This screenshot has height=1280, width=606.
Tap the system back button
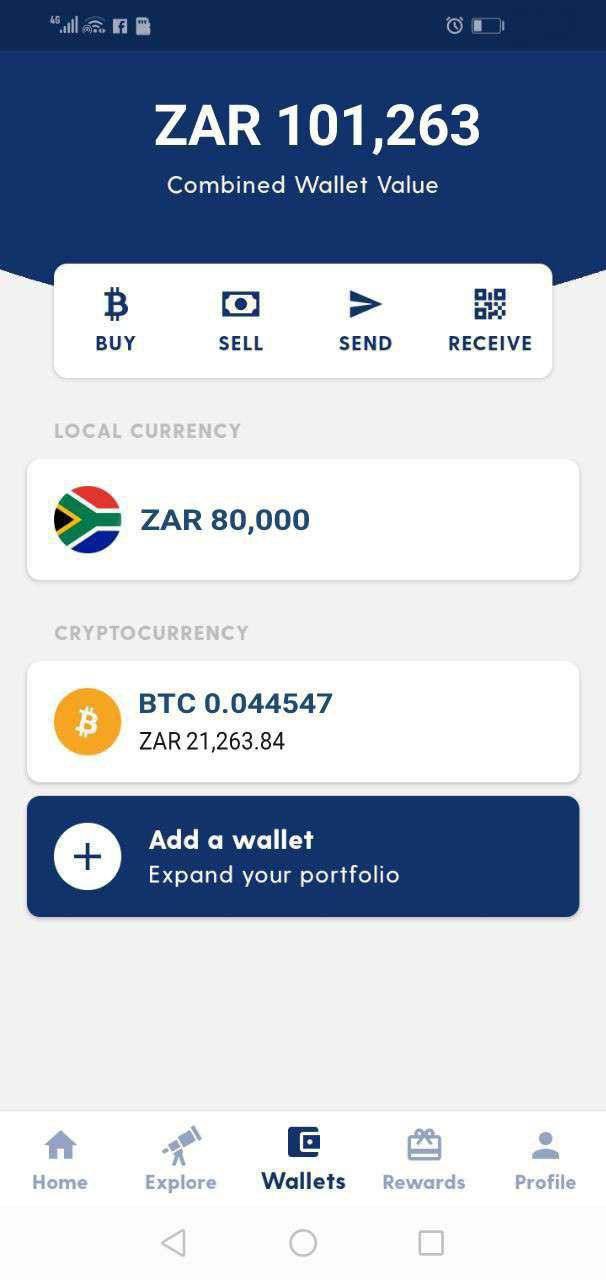(x=174, y=1243)
